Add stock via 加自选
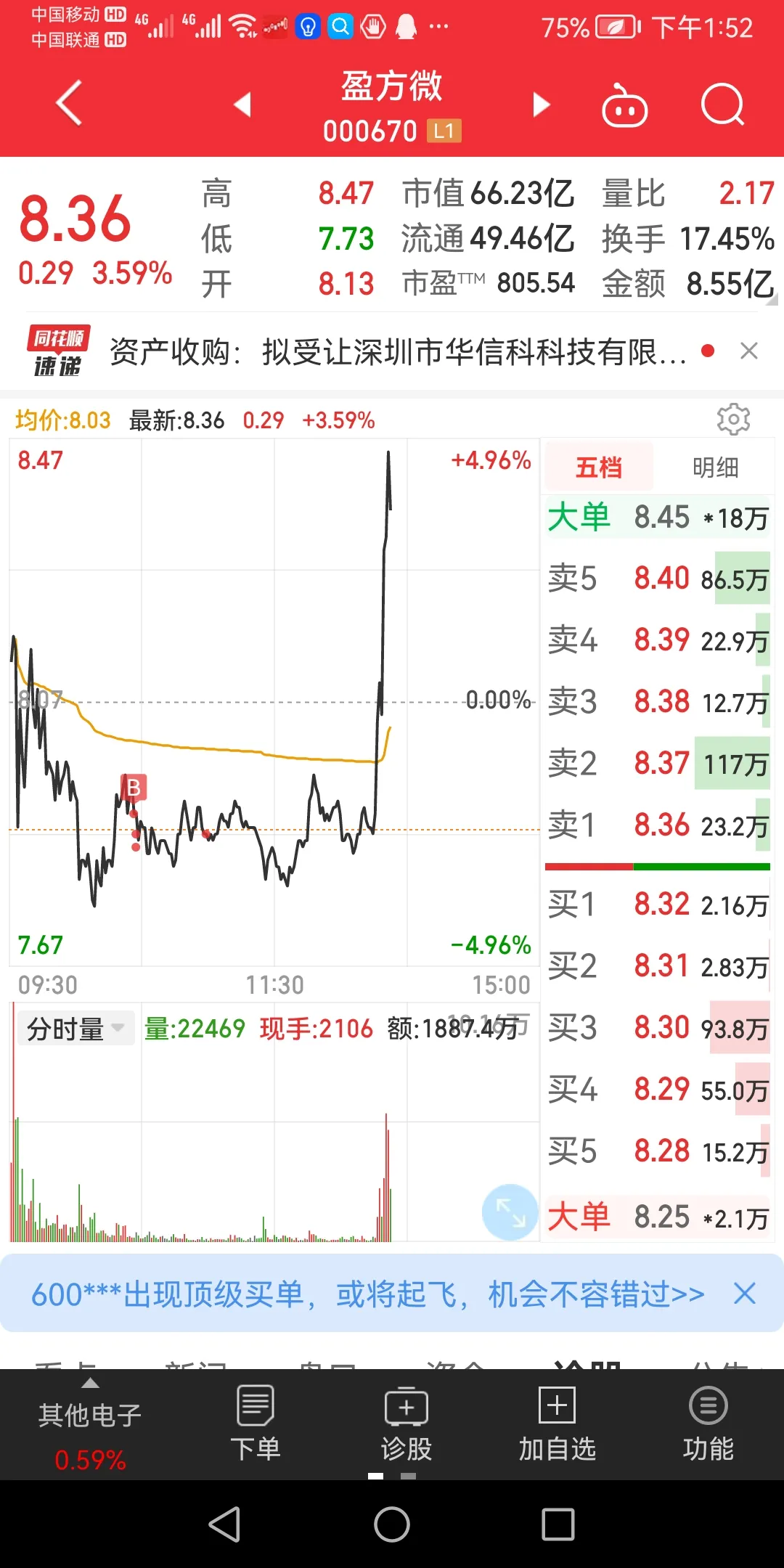This screenshot has height=1568, width=784. pyautogui.click(x=557, y=1424)
